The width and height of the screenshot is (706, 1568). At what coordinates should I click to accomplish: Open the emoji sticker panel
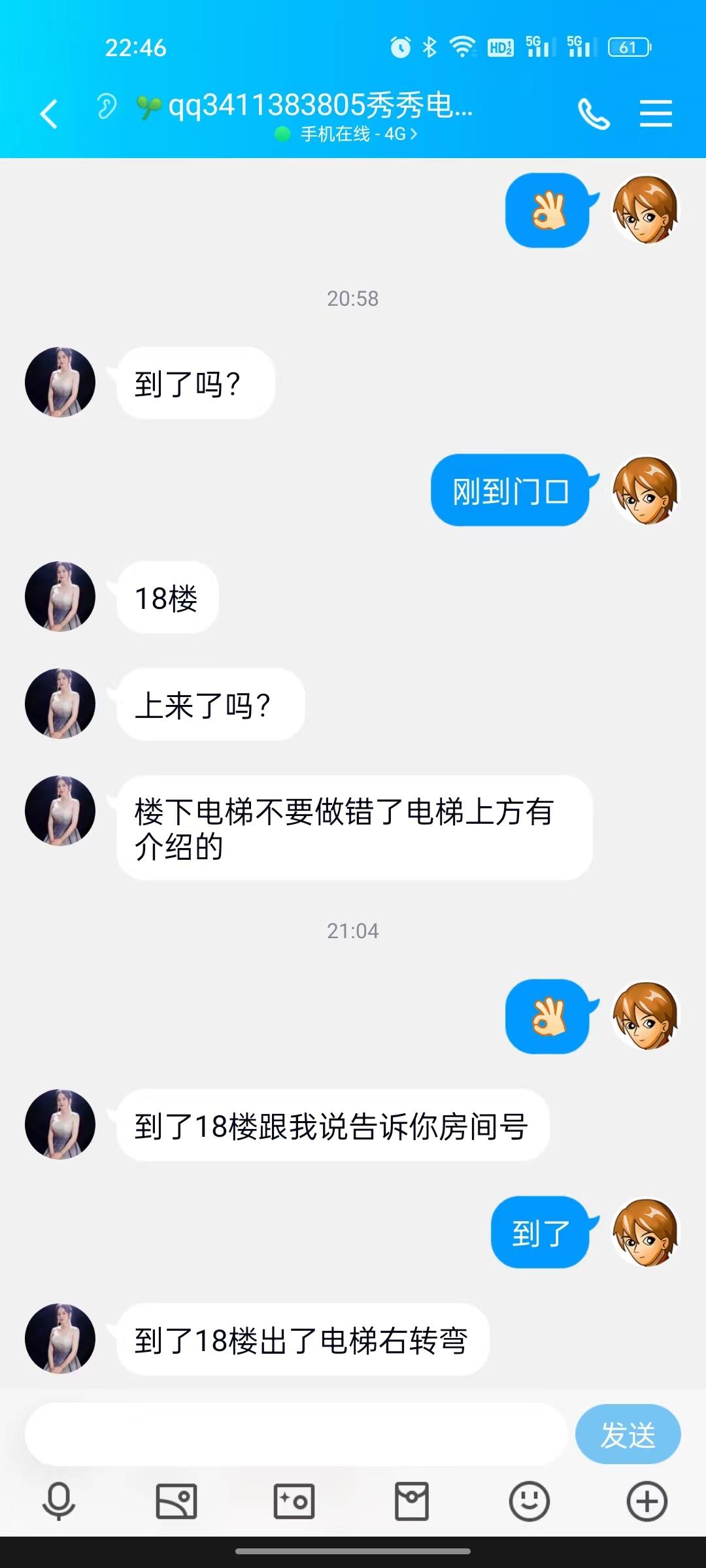tap(529, 1501)
